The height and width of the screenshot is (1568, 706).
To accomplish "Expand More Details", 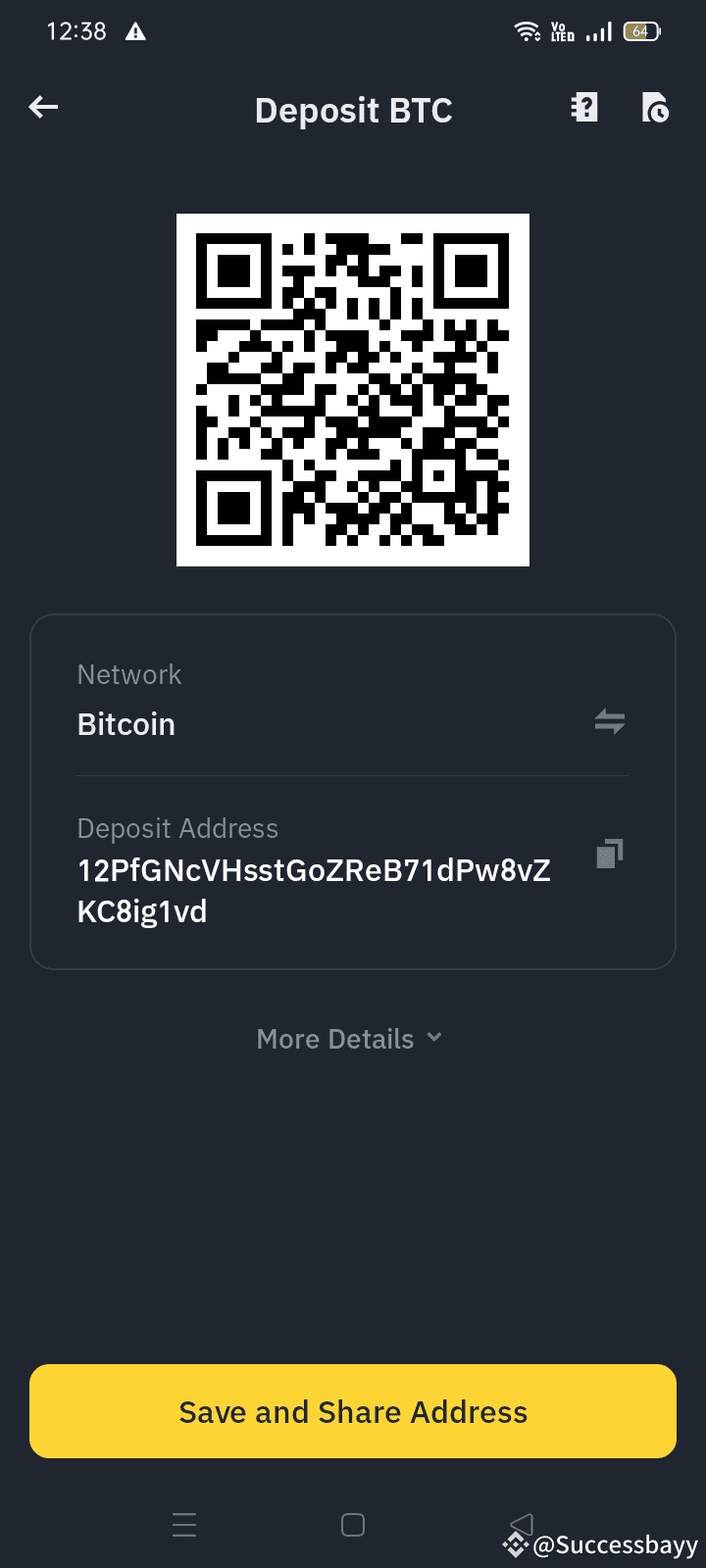I will tap(349, 1039).
